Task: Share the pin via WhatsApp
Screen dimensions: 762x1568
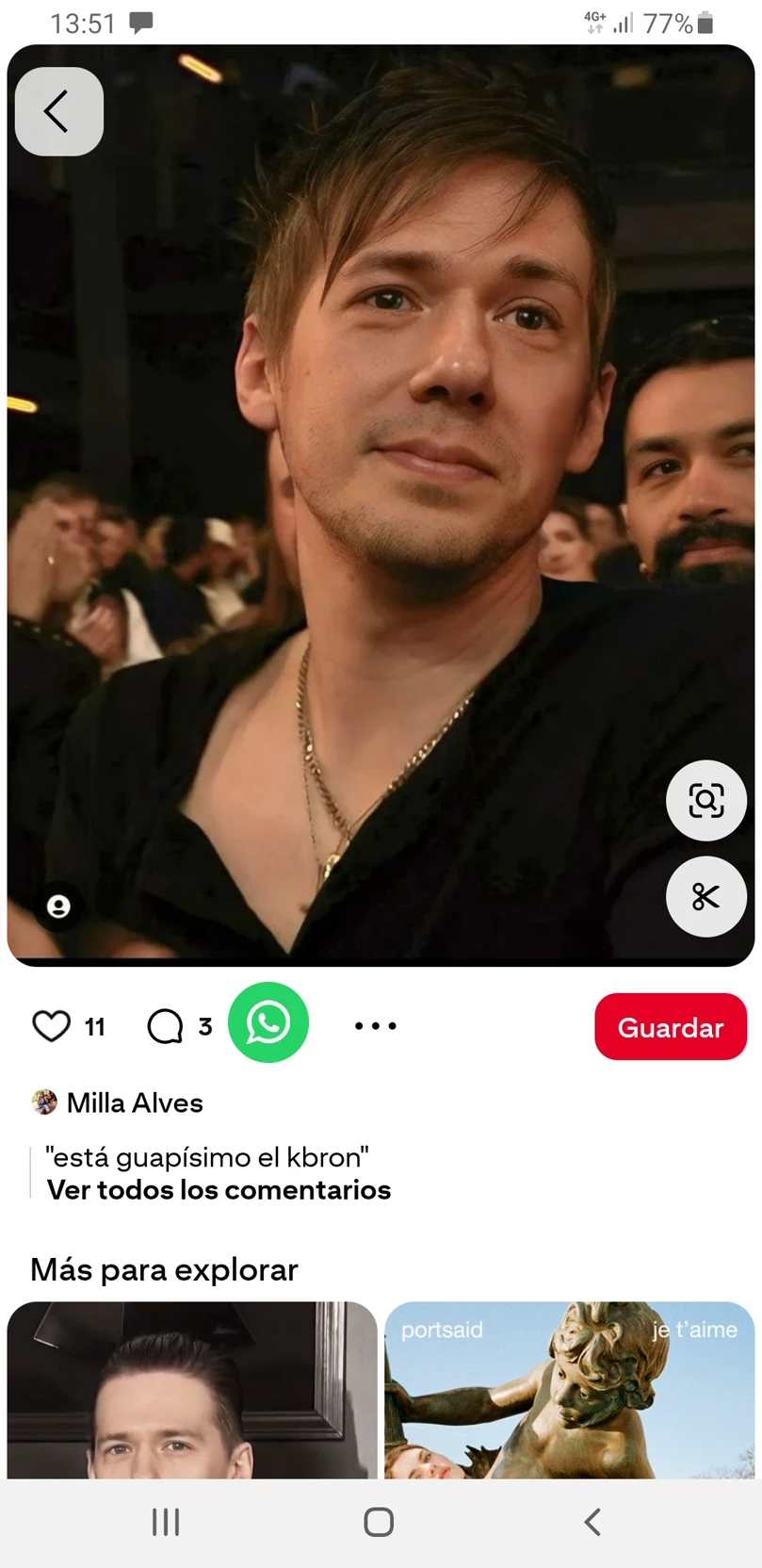Action: pos(268,1022)
